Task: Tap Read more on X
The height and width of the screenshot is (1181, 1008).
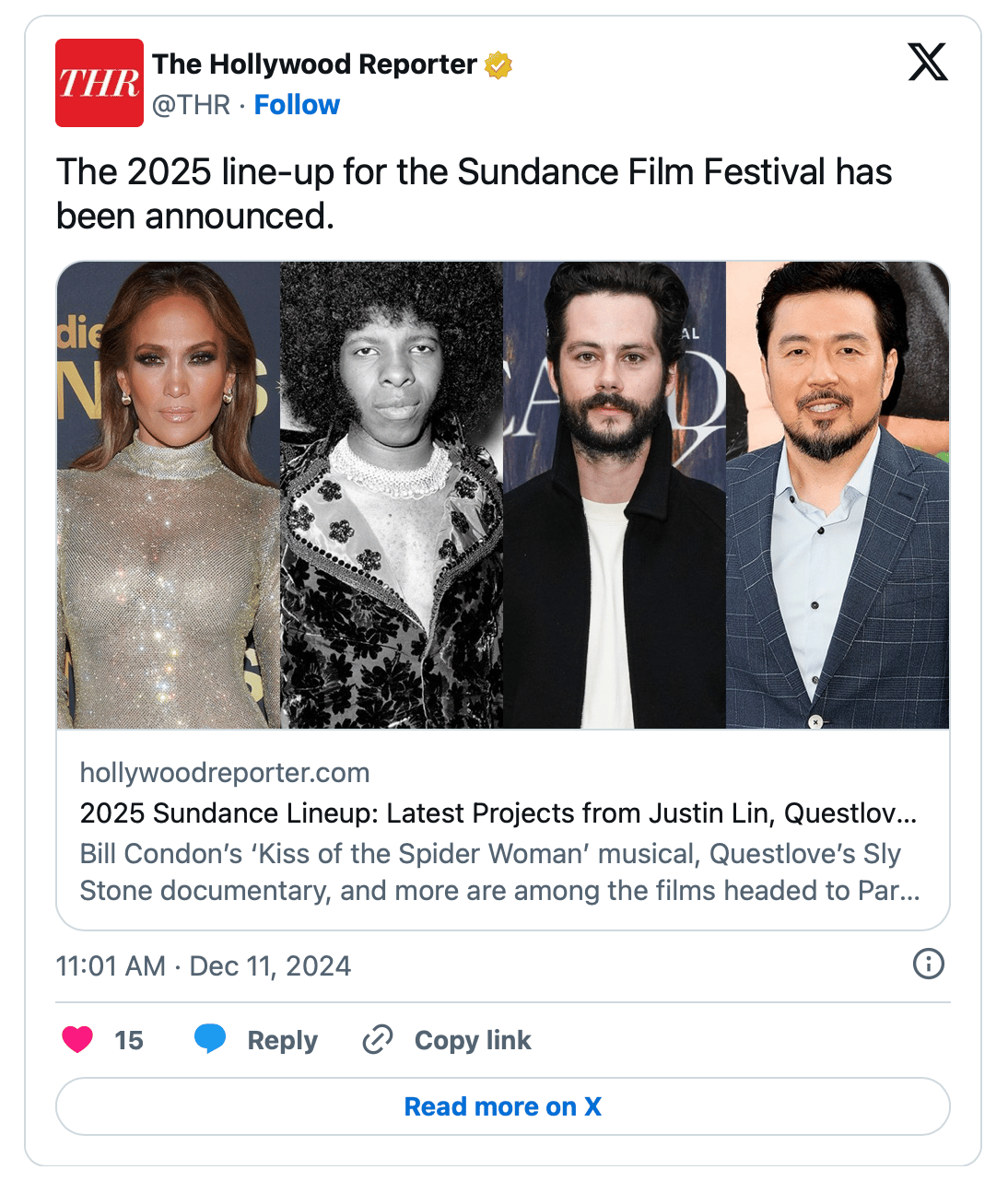Action: click(x=503, y=1106)
